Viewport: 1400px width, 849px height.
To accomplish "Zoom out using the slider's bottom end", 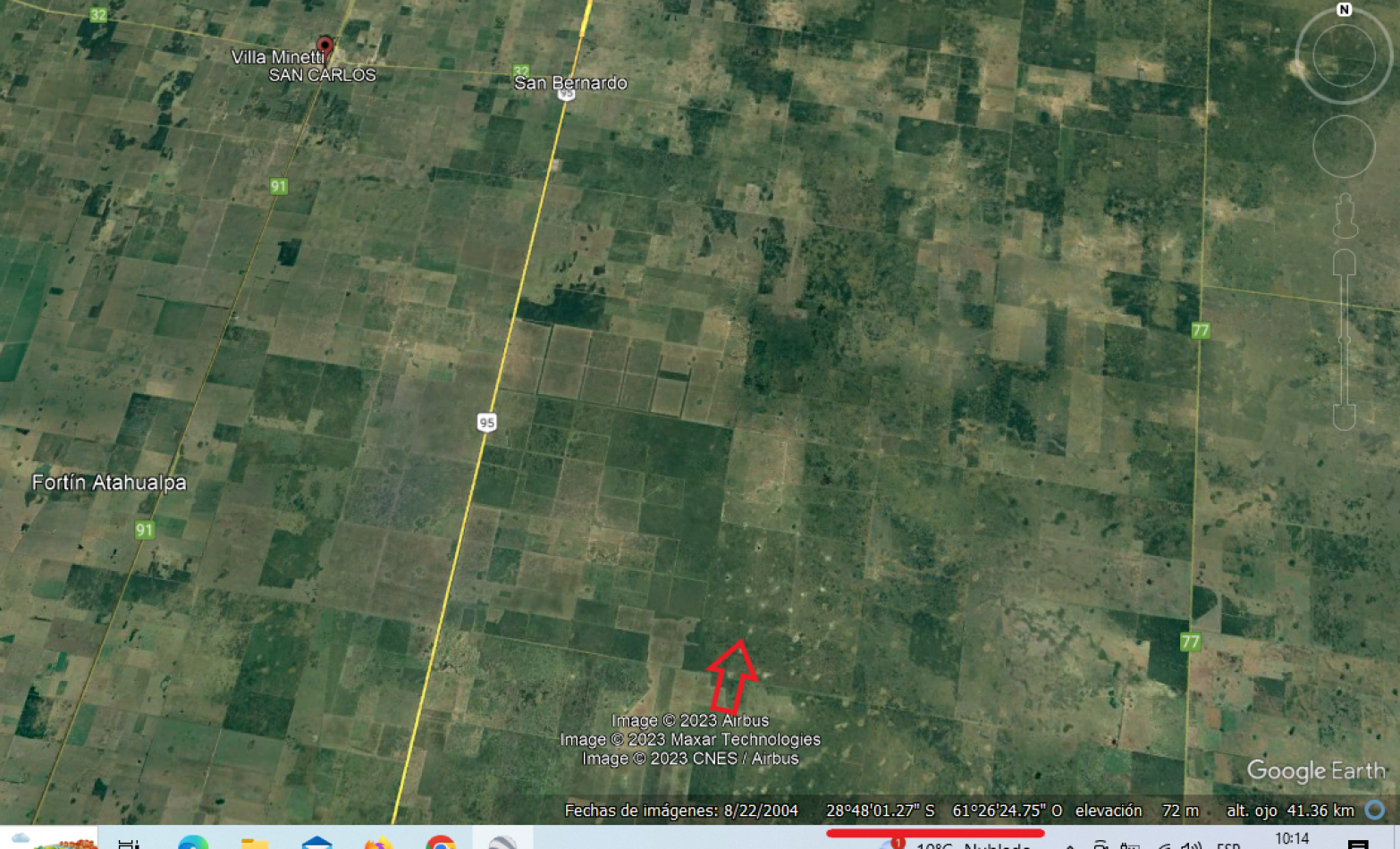I will [1344, 416].
